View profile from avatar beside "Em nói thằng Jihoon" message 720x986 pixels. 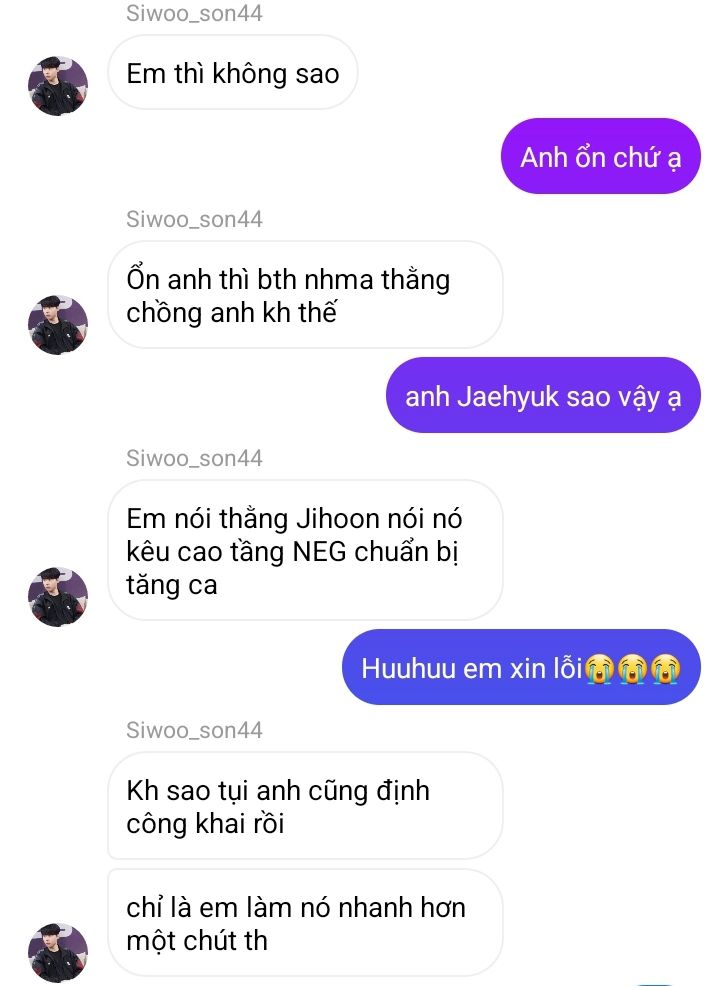tap(58, 596)
